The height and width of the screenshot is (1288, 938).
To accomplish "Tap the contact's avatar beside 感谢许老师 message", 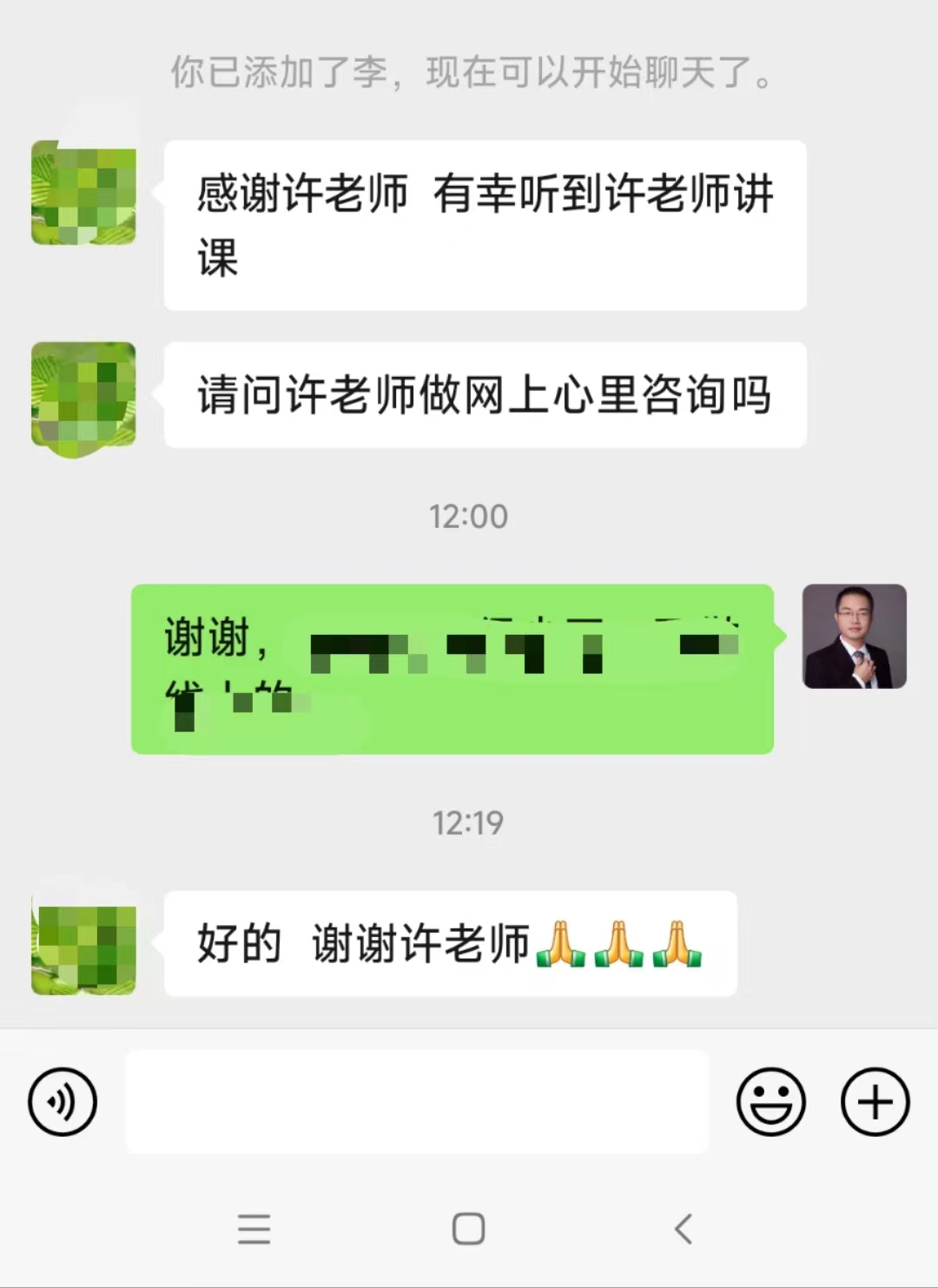I will tap(83, 193).
